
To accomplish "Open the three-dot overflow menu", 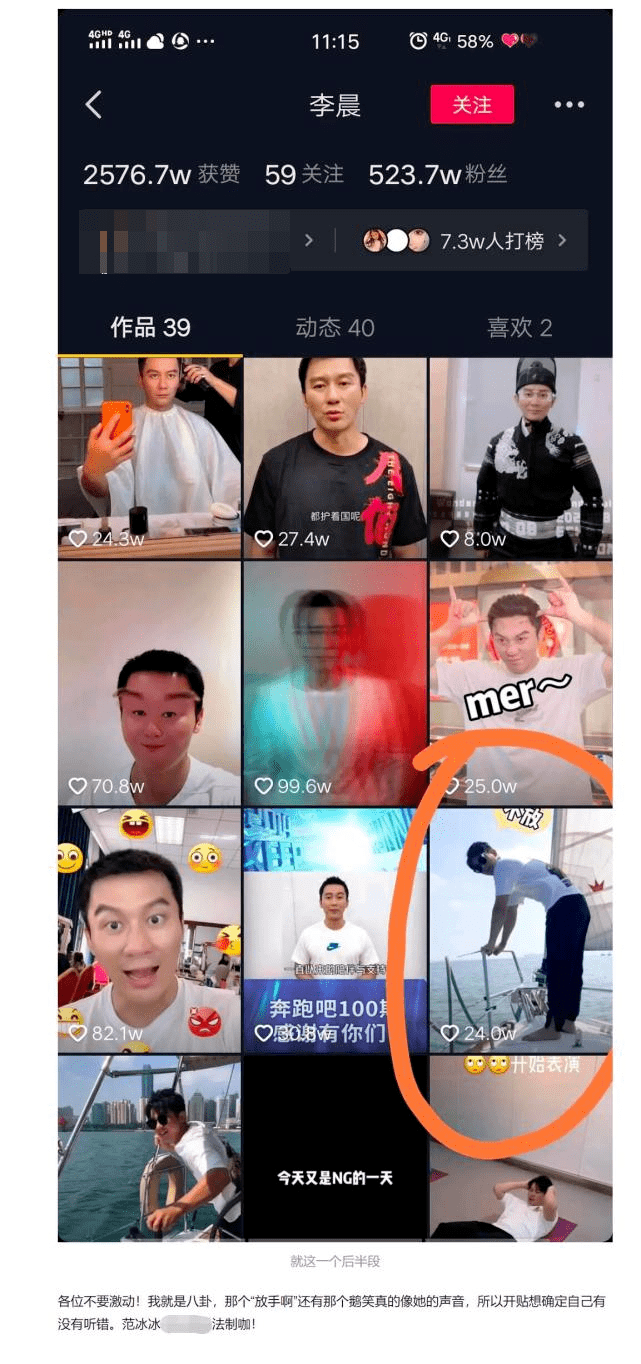I will coord(569,105).
